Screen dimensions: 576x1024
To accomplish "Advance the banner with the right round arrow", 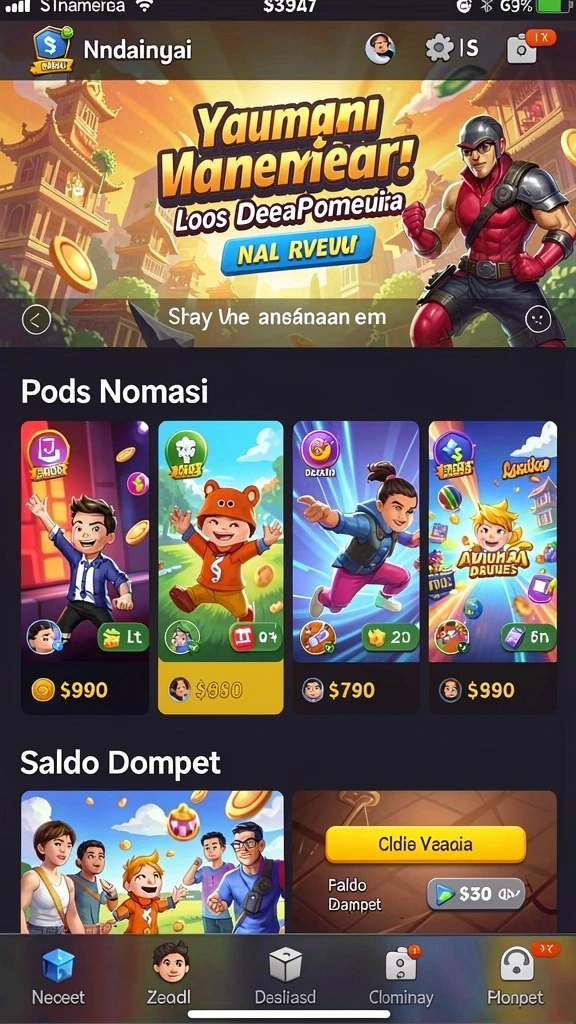I will pos(538,319).
